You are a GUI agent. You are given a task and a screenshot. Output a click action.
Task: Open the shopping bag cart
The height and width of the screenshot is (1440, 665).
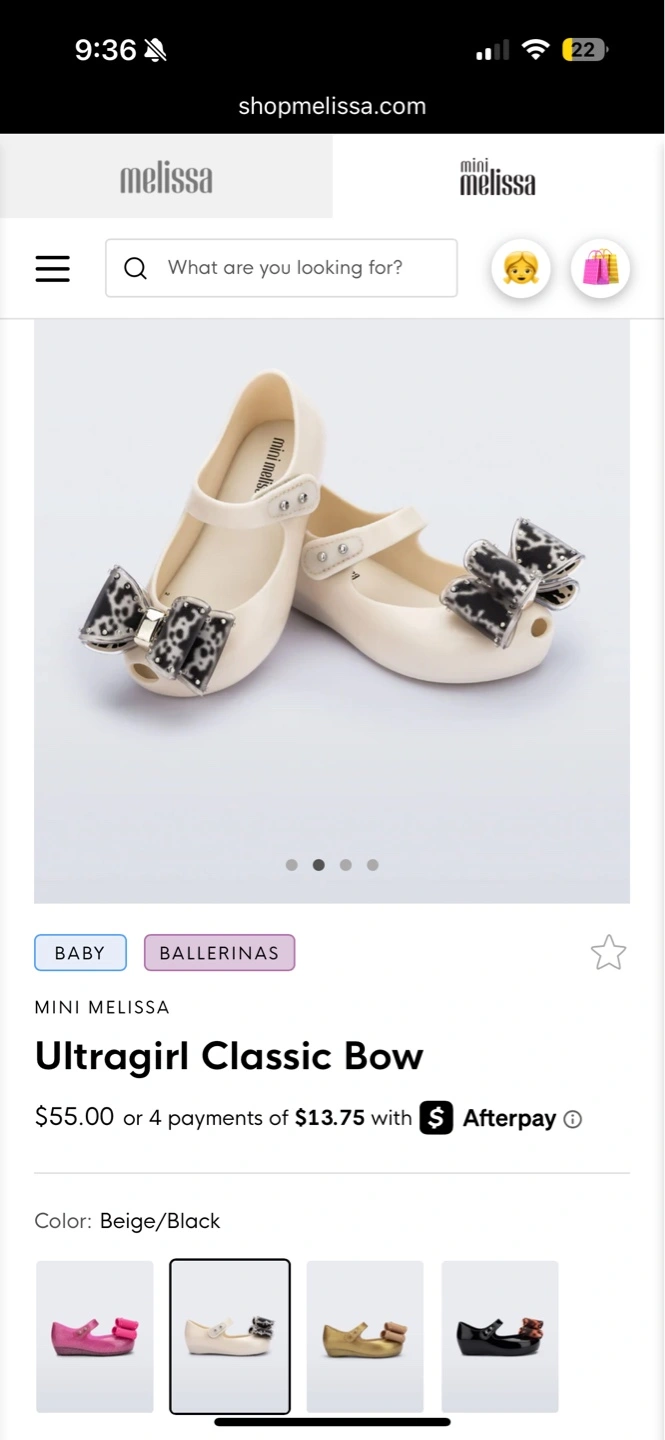(x=601, y=268)
